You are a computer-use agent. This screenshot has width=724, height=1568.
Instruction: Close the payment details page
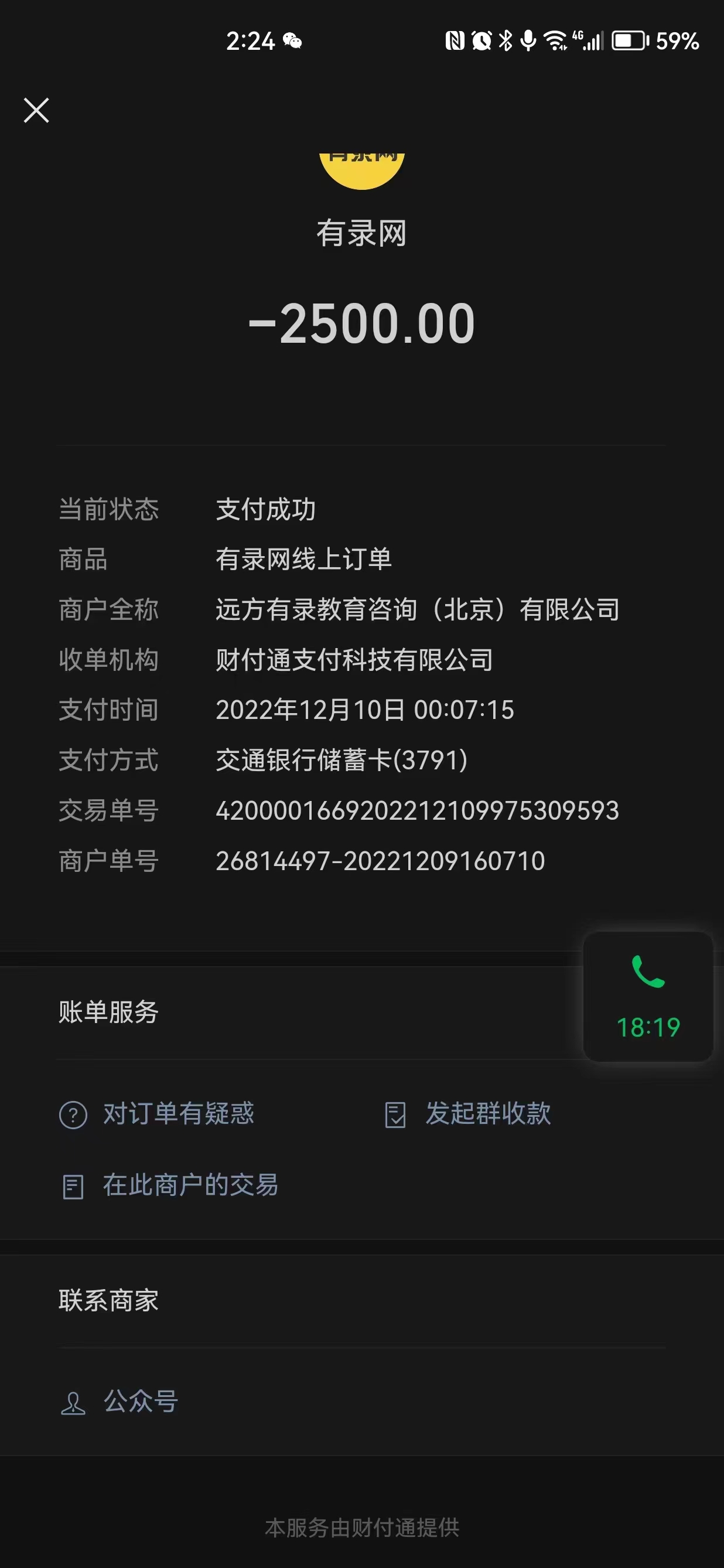pos(36,110)
